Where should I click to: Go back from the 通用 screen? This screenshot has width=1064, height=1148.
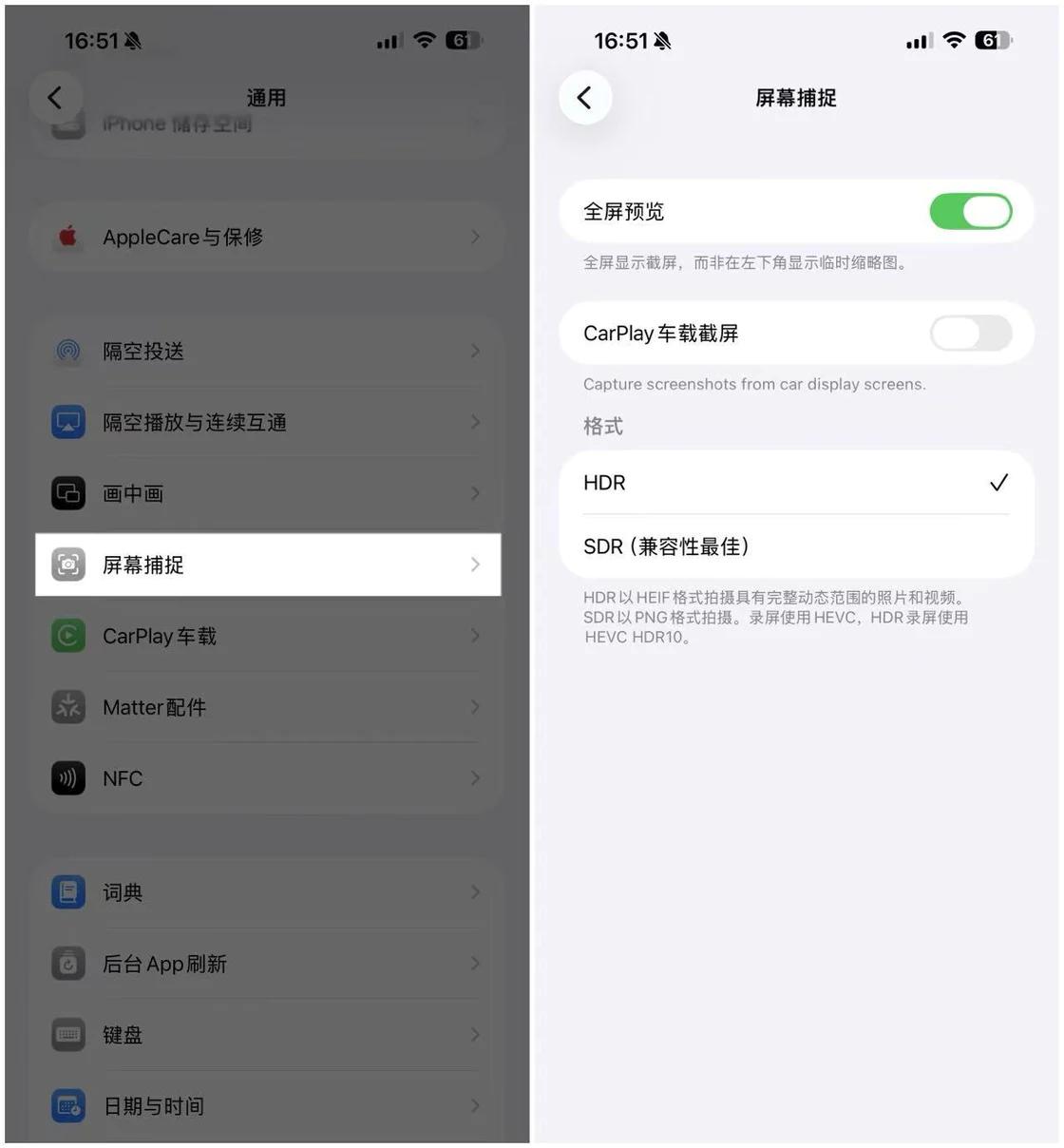(55, 97)
